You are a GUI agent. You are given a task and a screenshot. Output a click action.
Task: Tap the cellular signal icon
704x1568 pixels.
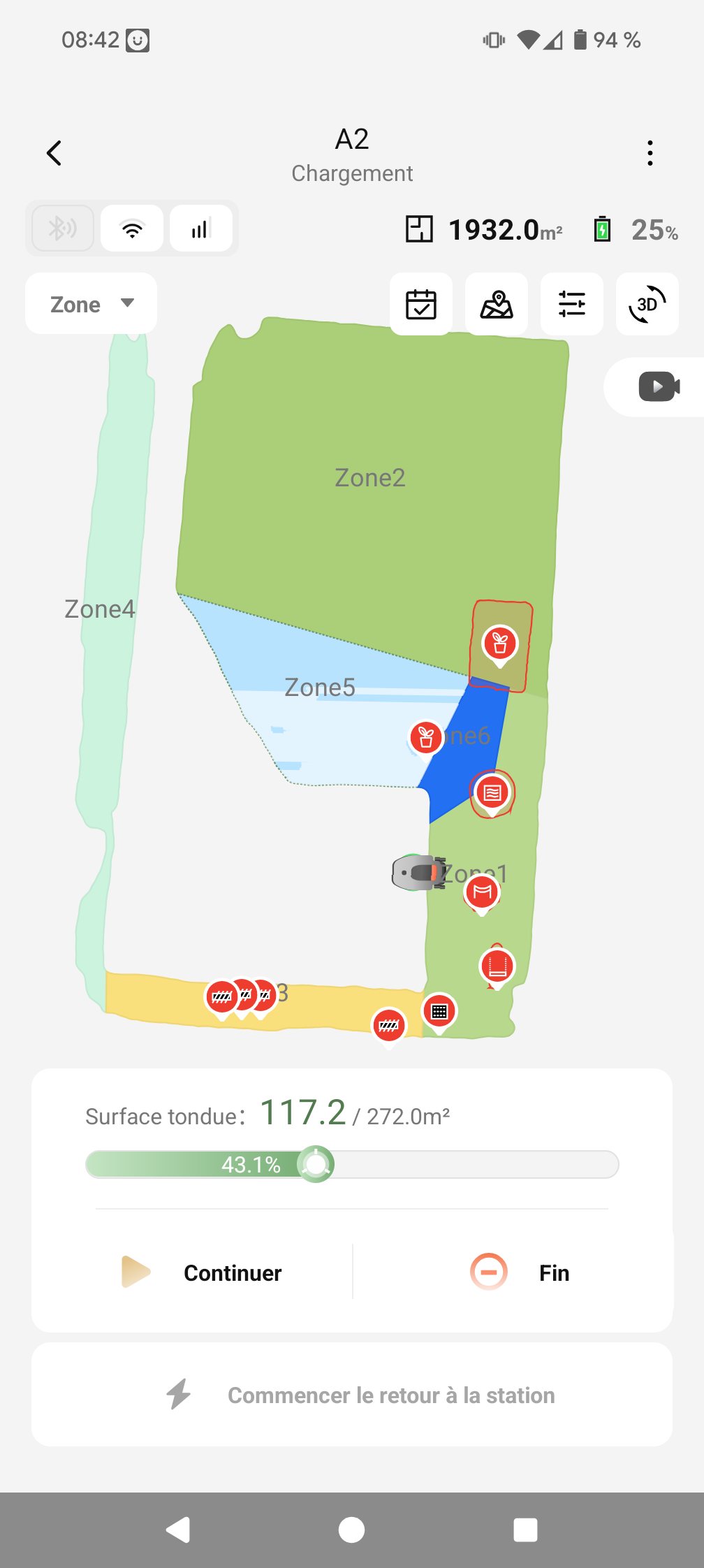point(200,228)
